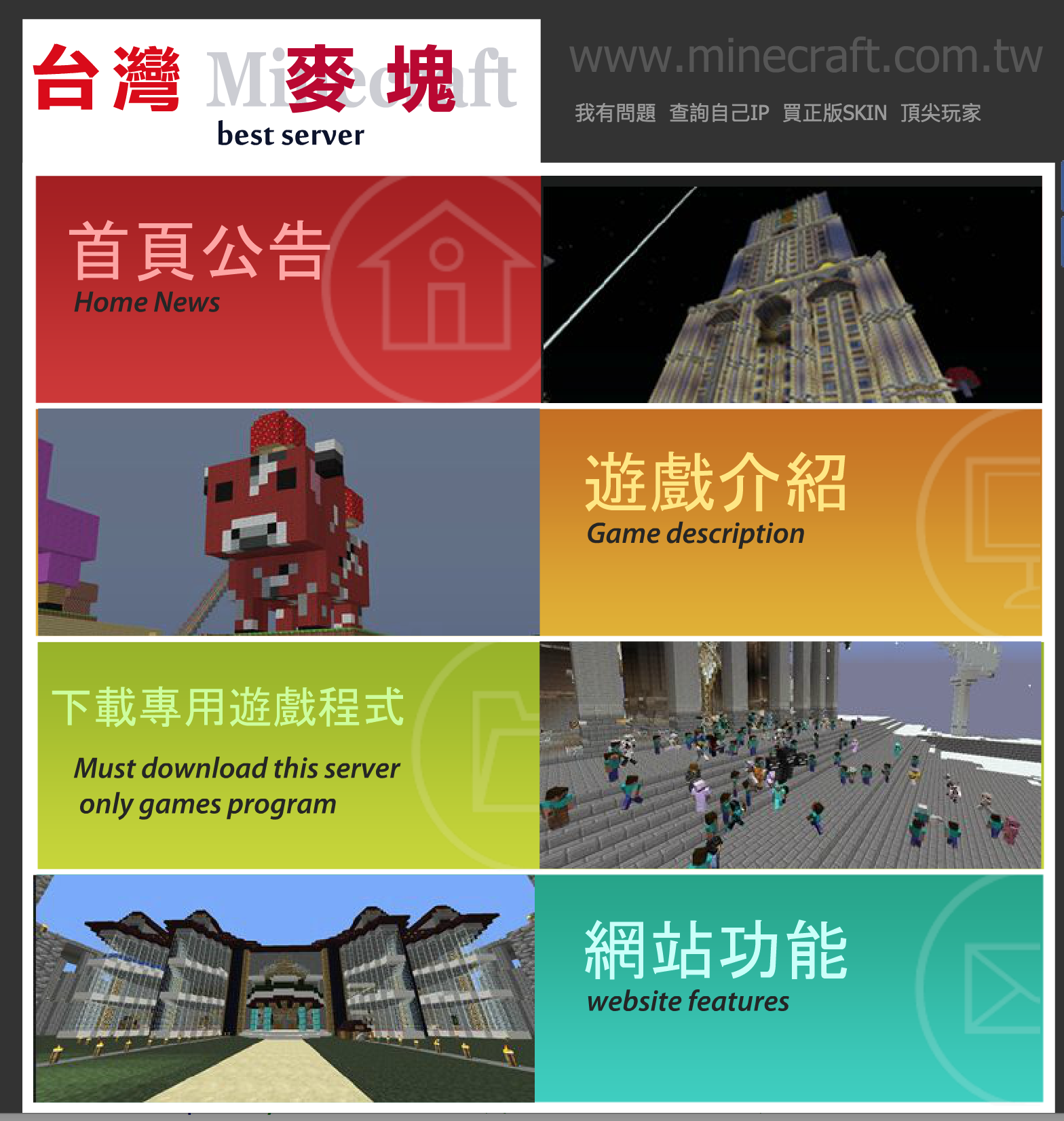Tap 查詢自己IP in top menu
1064x1121 pixels.
tap(719, 113)
